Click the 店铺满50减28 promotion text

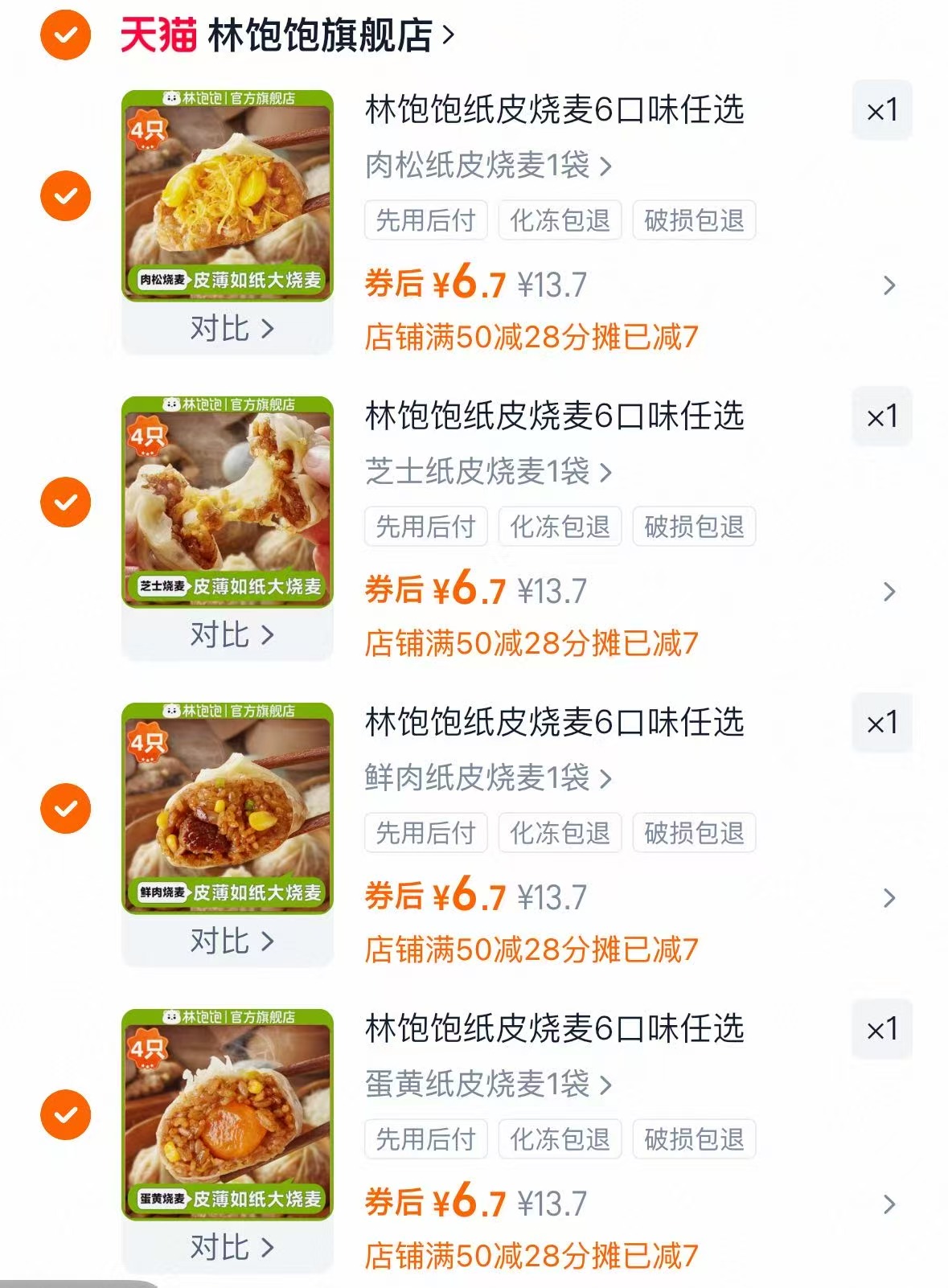coord(533,339)
